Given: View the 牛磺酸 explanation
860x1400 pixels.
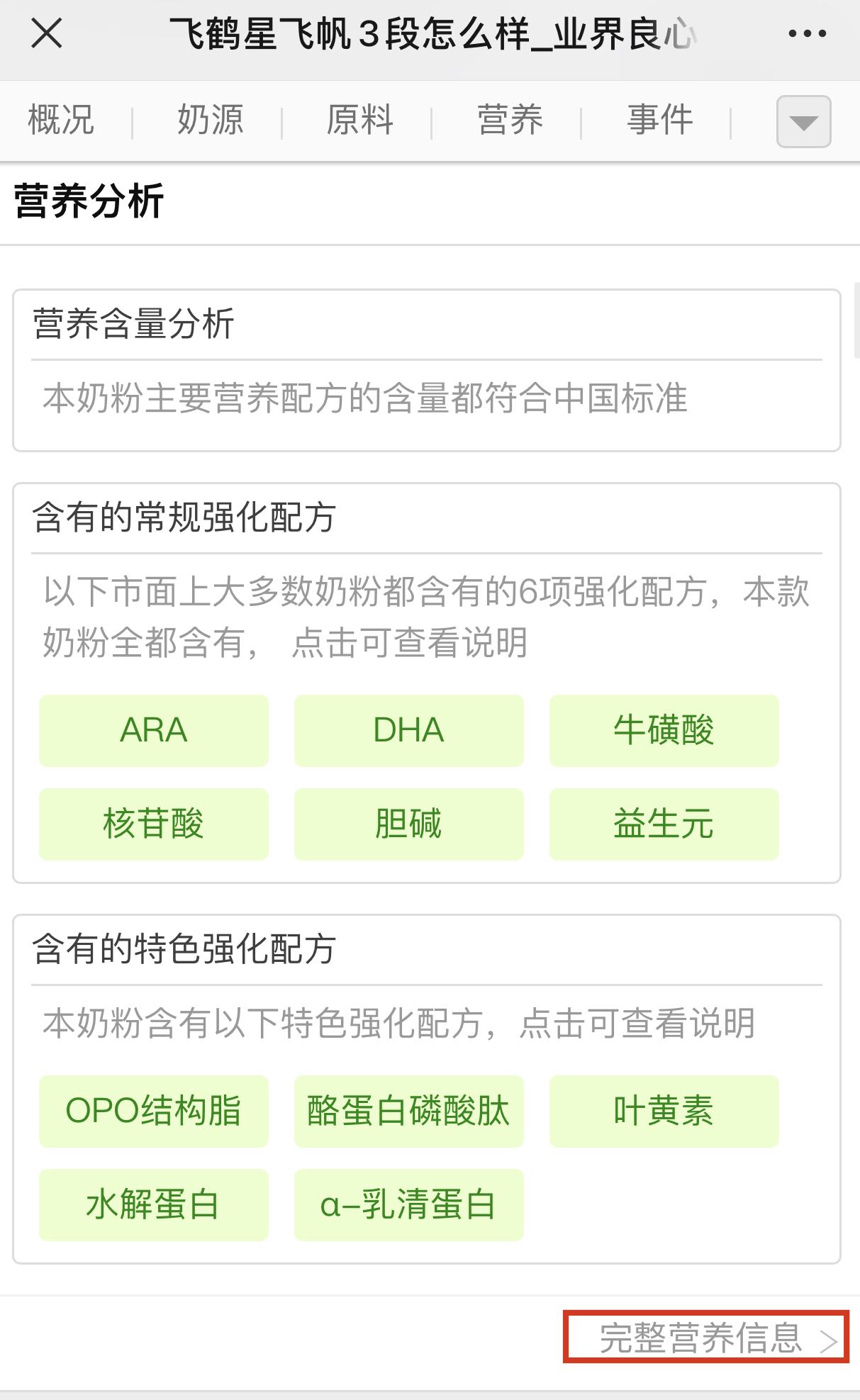Looking at the screenshot, I should (x=664, y=731).
